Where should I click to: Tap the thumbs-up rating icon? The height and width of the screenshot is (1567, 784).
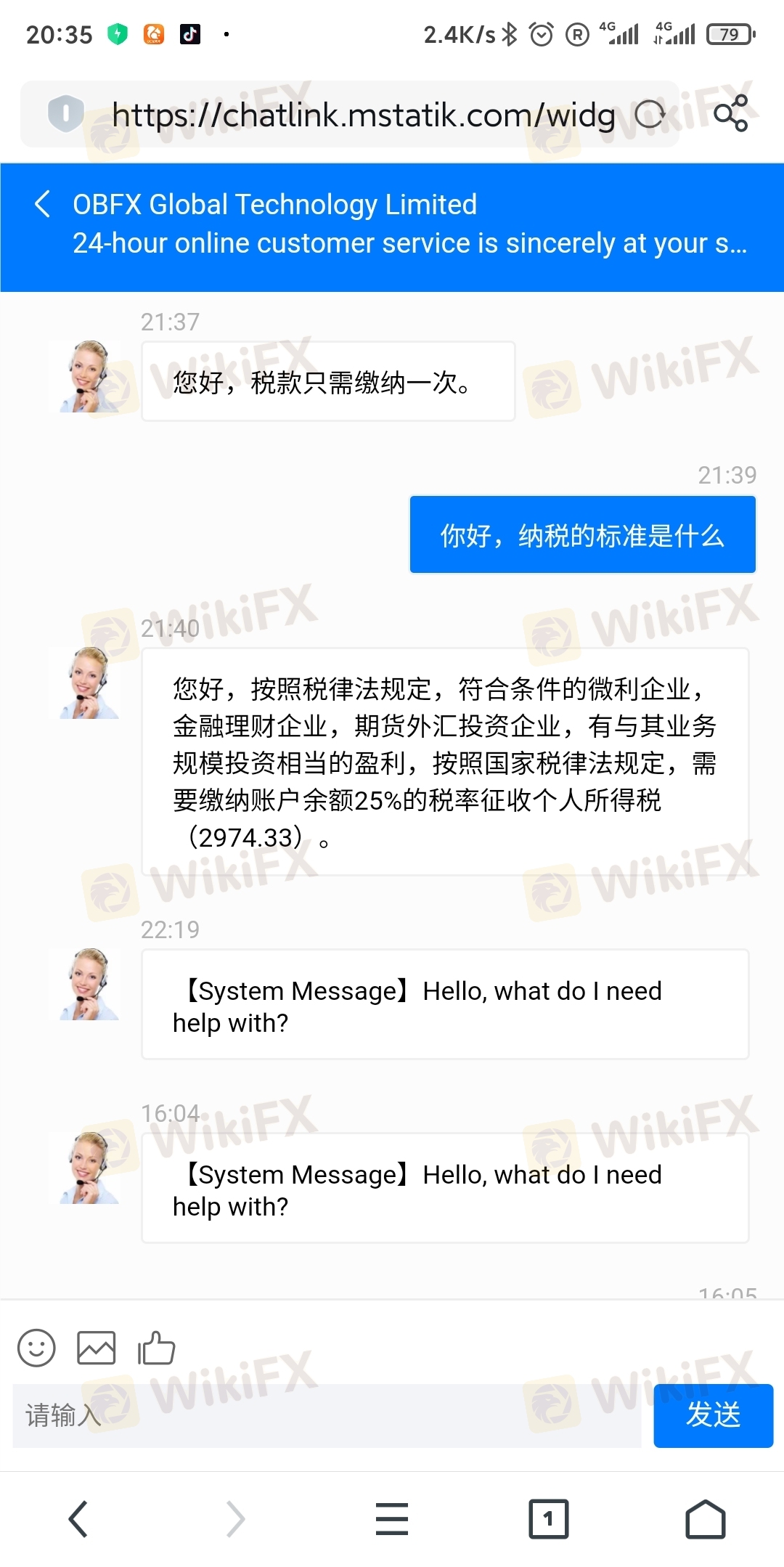tap(157, 1348)
